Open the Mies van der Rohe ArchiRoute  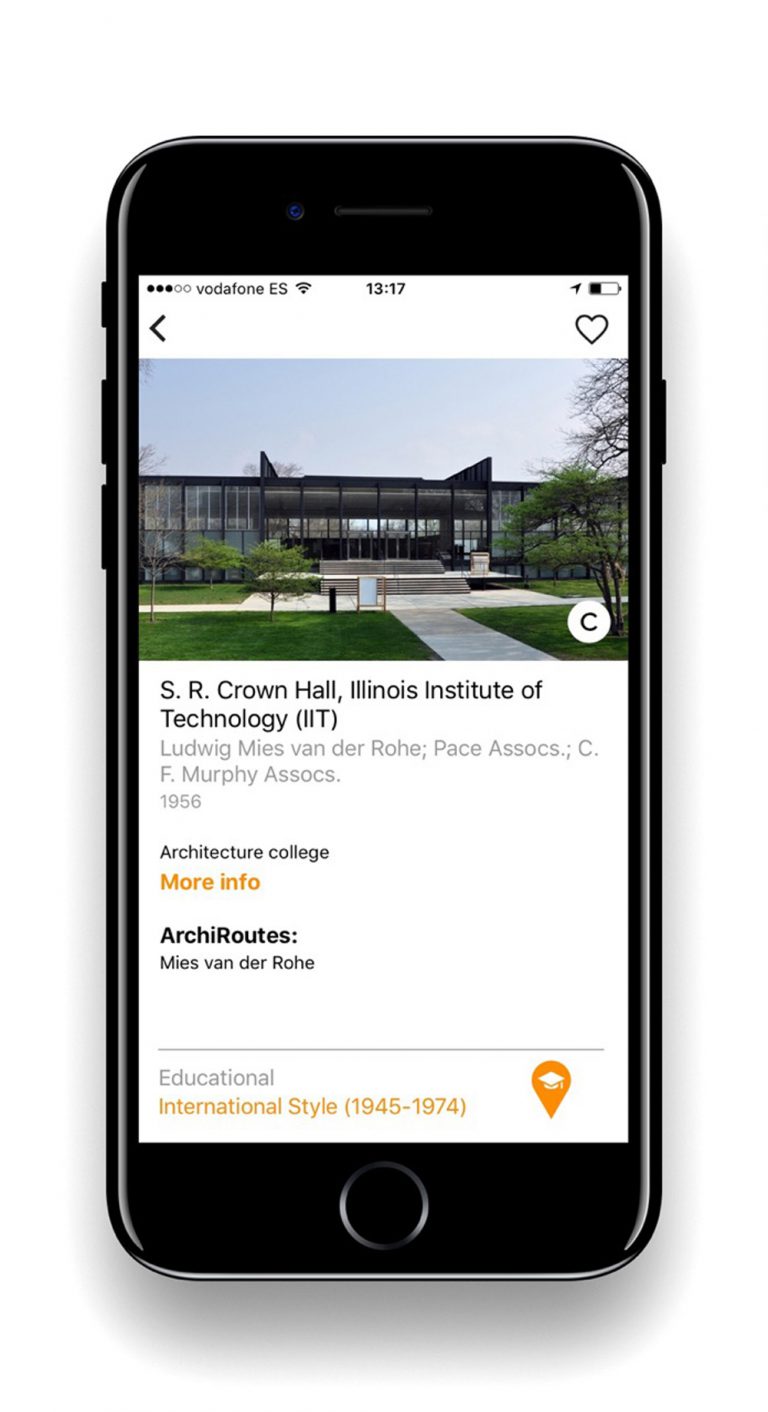[237, 963]
